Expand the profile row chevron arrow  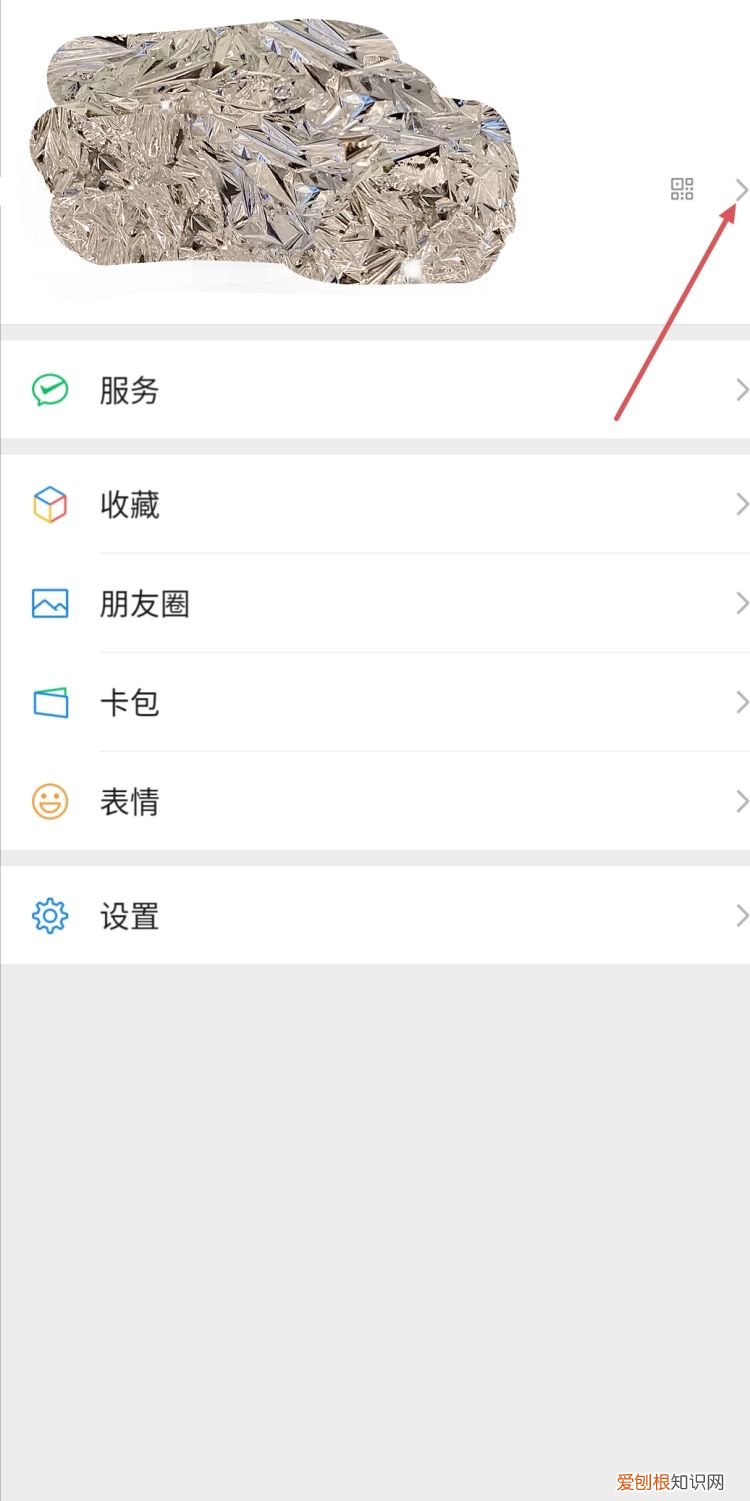coord(740,190)
